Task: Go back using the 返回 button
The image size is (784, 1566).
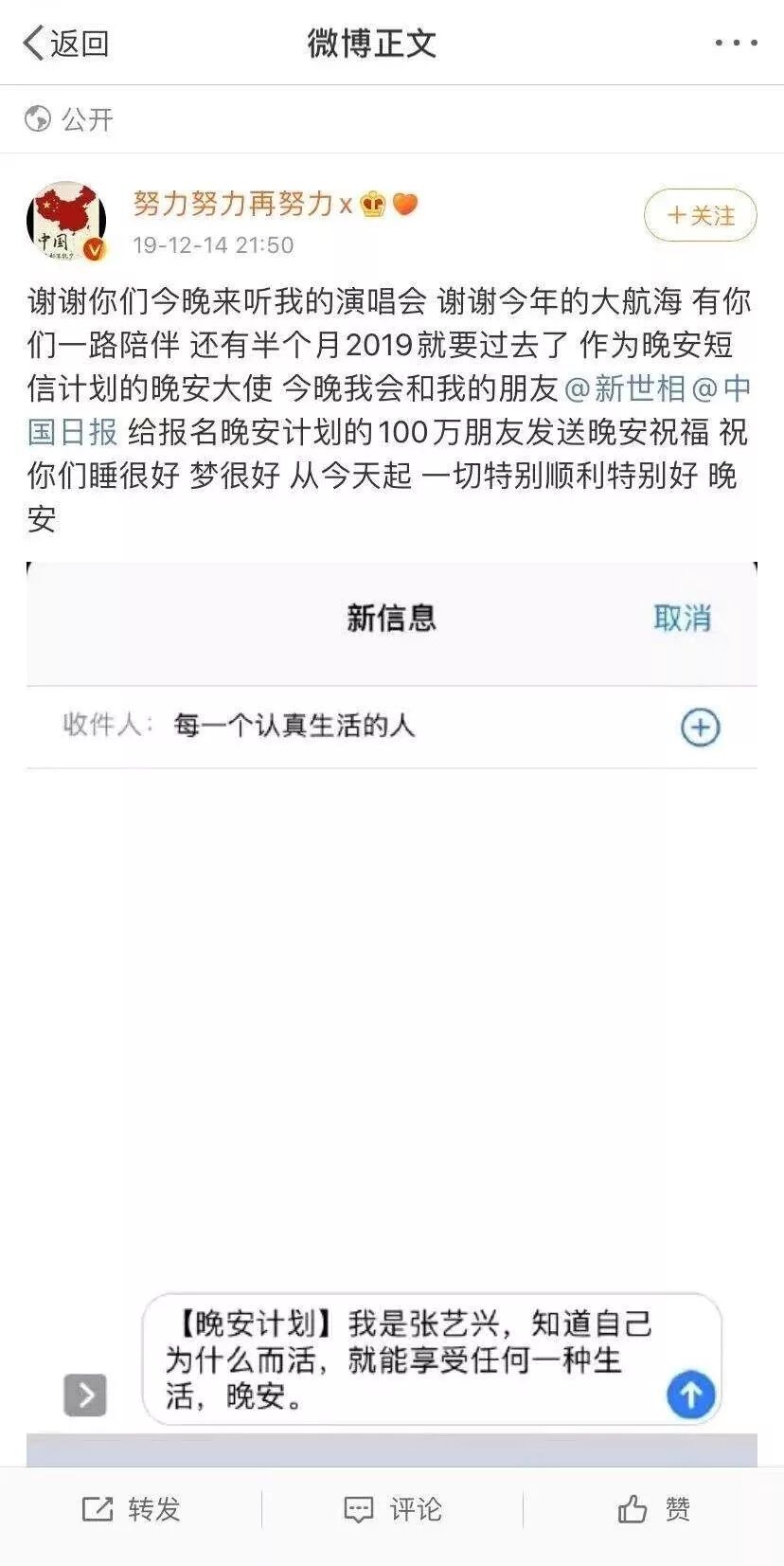Action: tap(66, 44)
